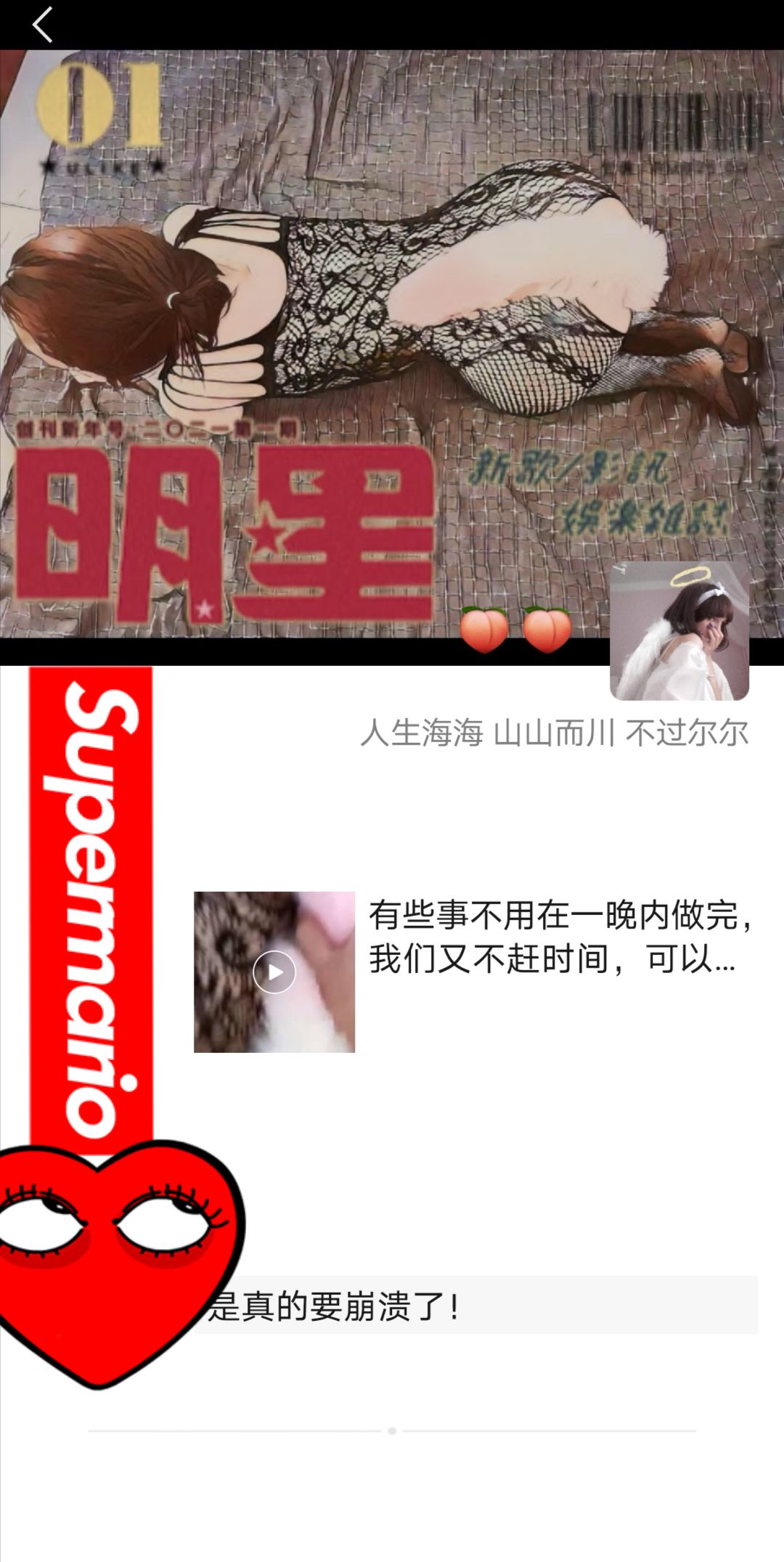
Task: Open the angel-costume profile avatar
Action: click(x=679, y=630)
